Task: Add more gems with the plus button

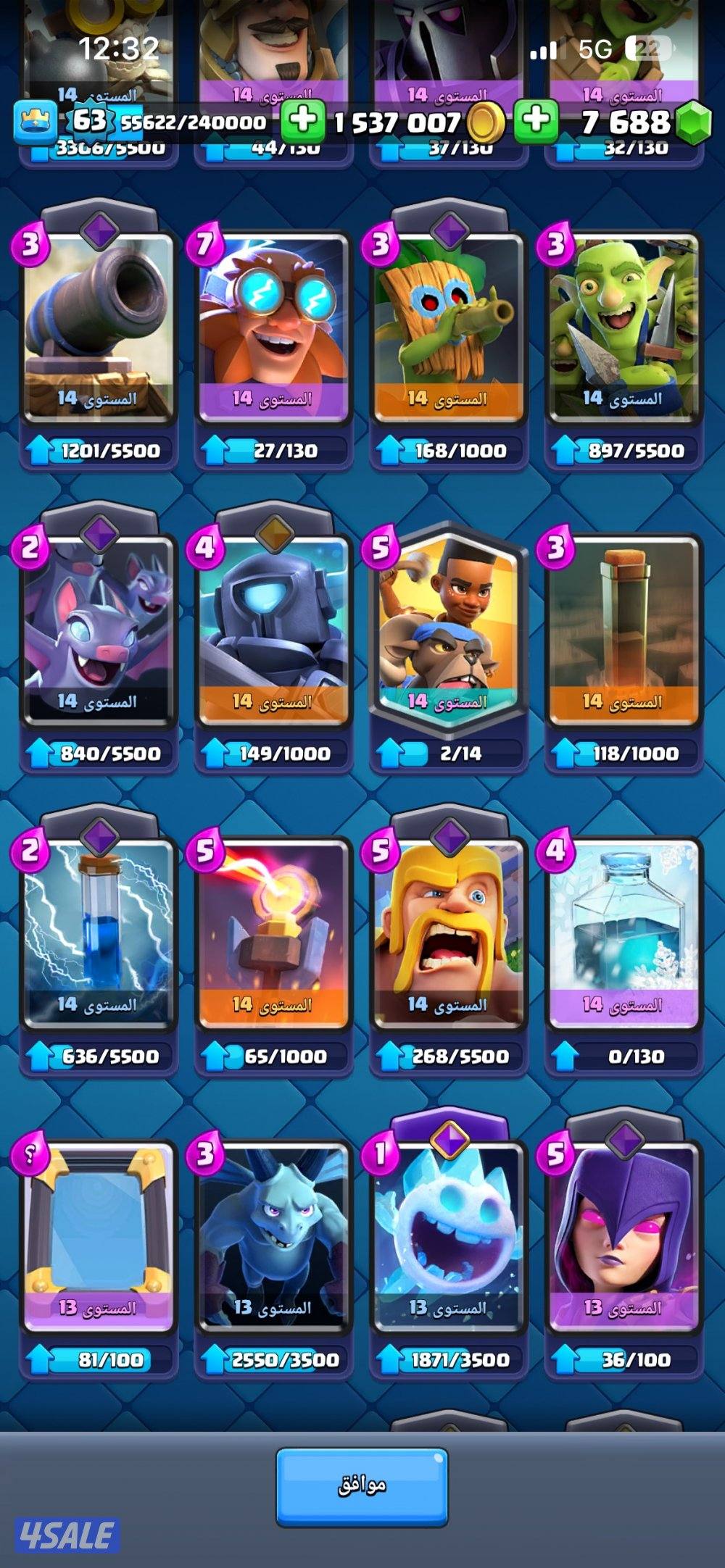Action: point(536,120)
